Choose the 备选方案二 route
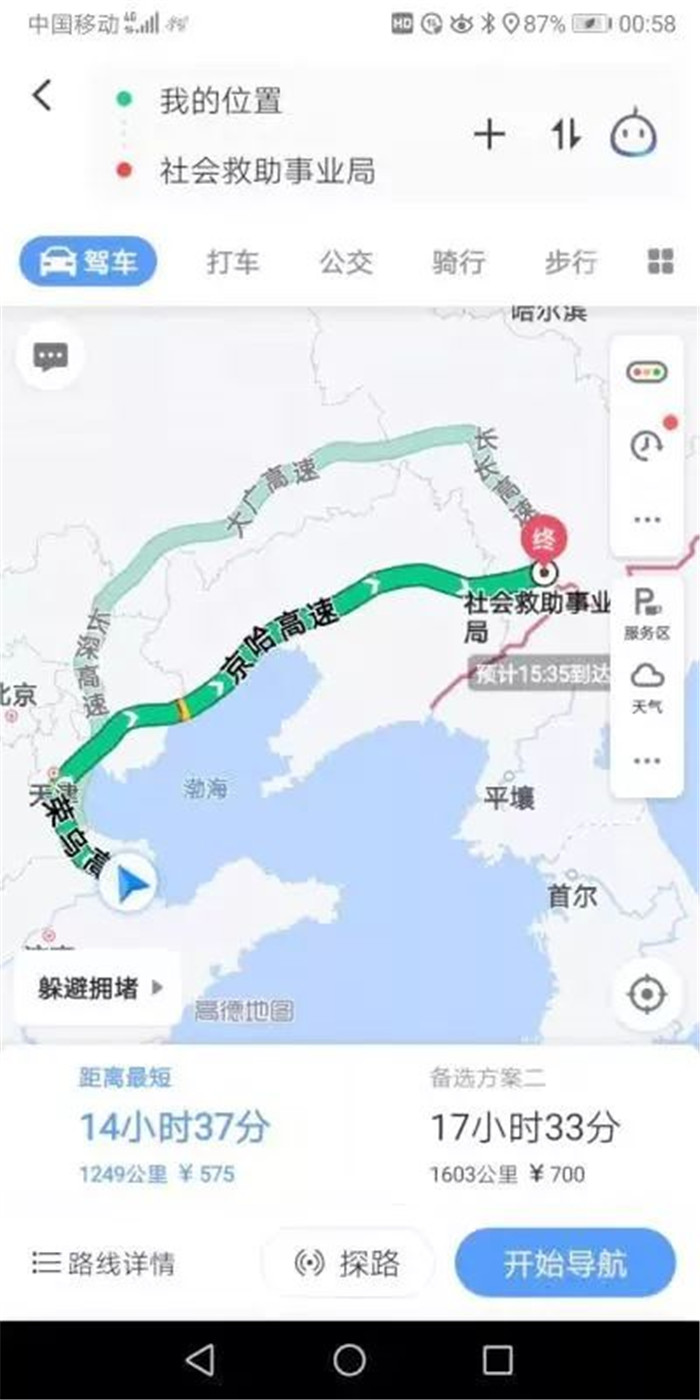The width and height of the screenshot is (700, 1400). pyautogui.click(x=524, y=1128)
